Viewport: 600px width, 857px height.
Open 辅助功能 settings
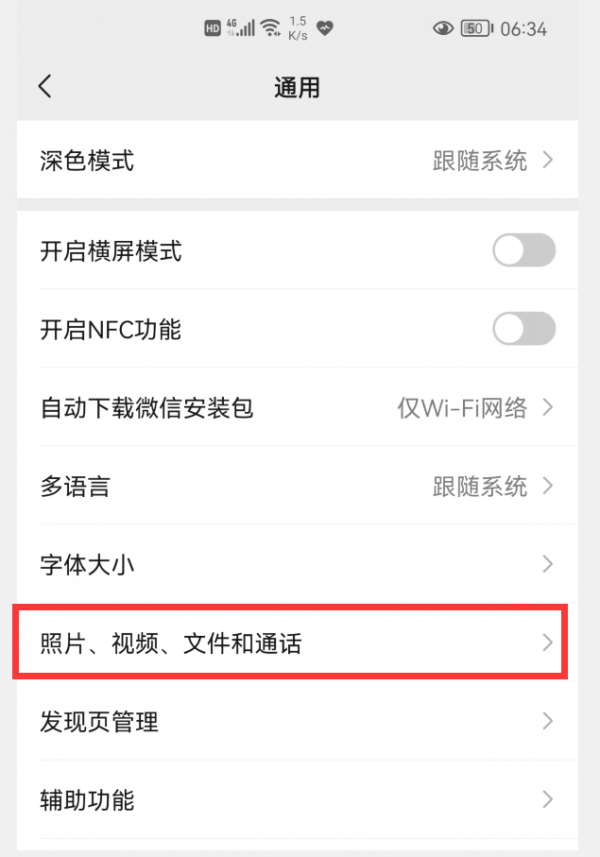point(297,799)
